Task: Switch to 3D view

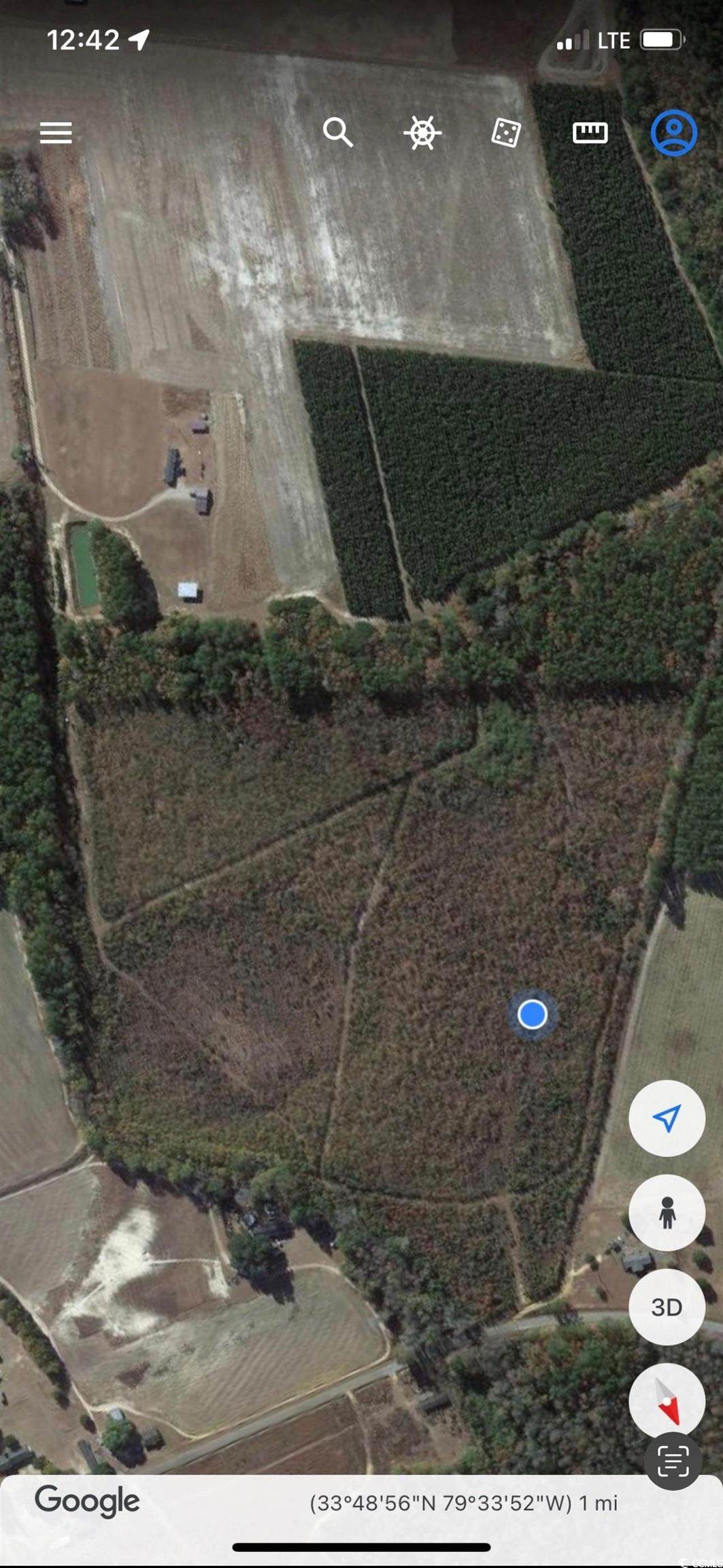Action: coord(667,1307)
